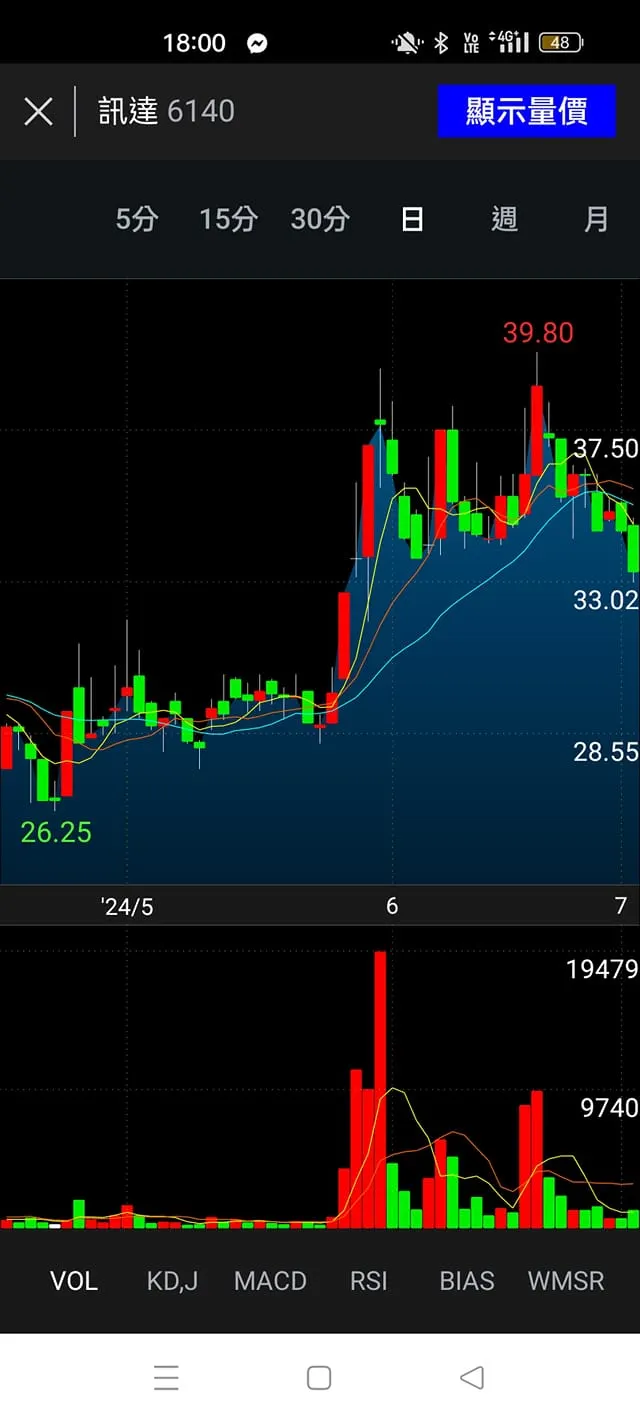This screenshot has width=640, height=1422.
Task: Switch indicator to KD,J
Action: tap(172, 1281)
